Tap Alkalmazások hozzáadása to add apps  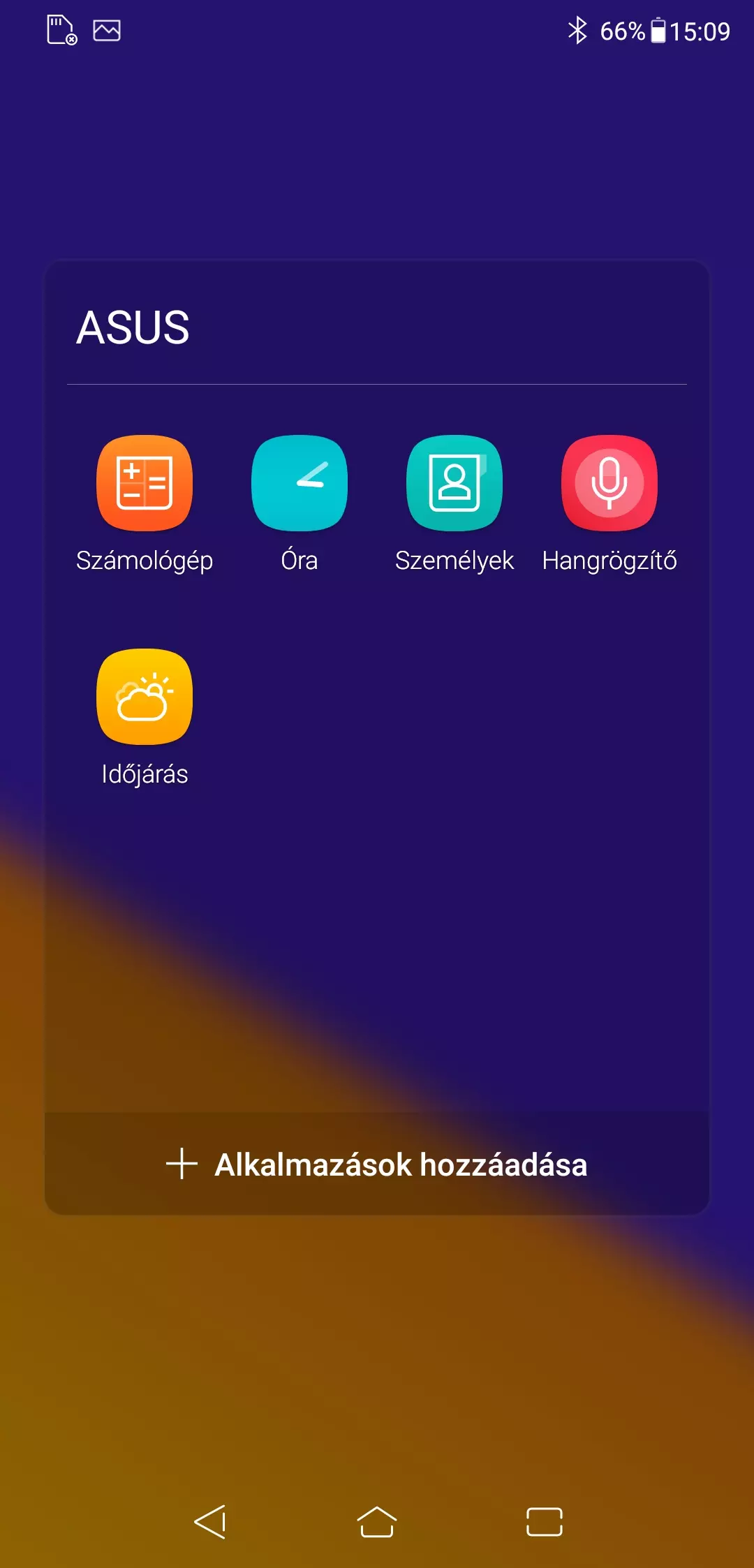coord(377,1164)
